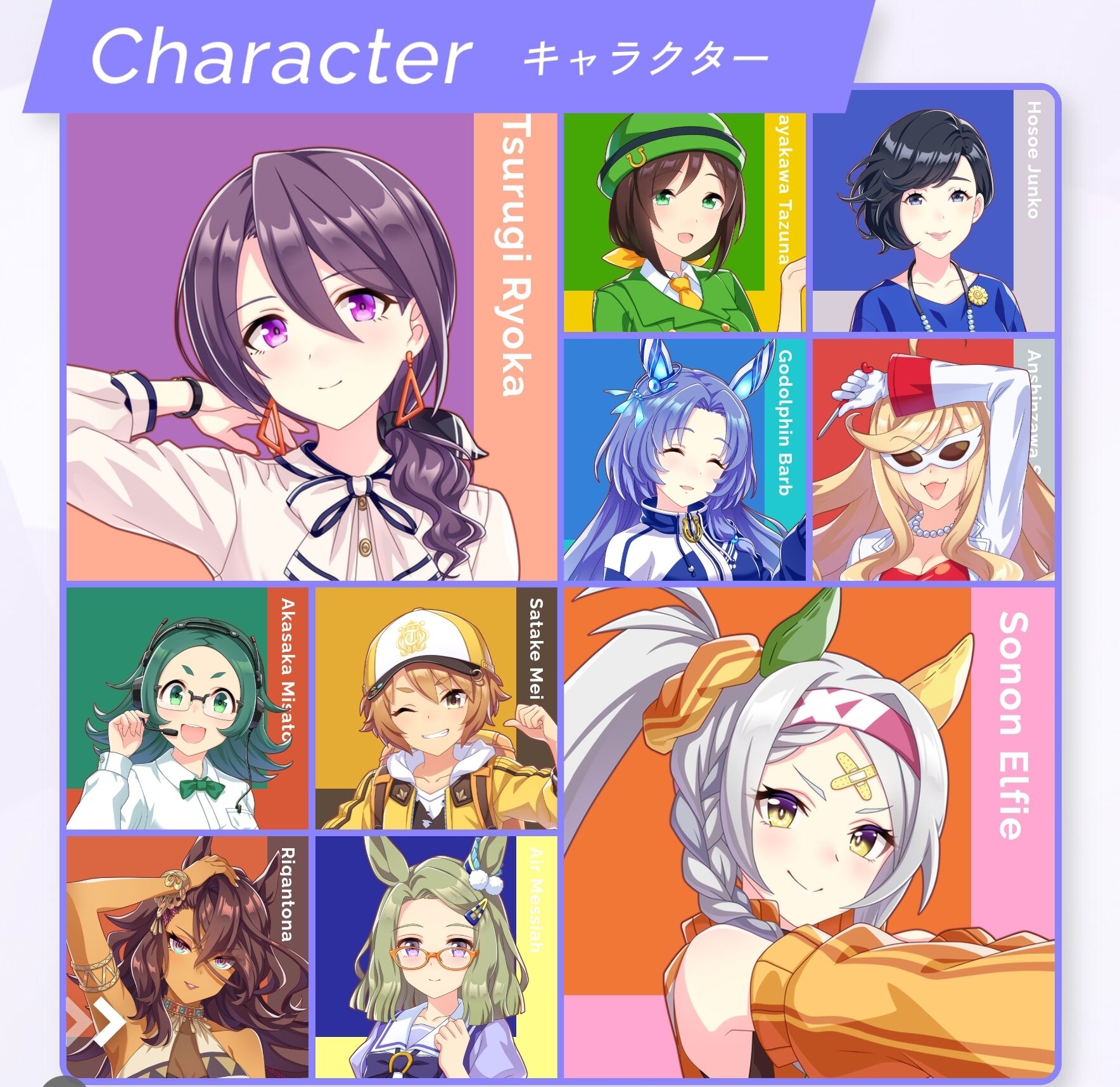Viewport: 1120px width, 1087px height.
Task: View the Satake Mei character tile
Action: (436, 708)
